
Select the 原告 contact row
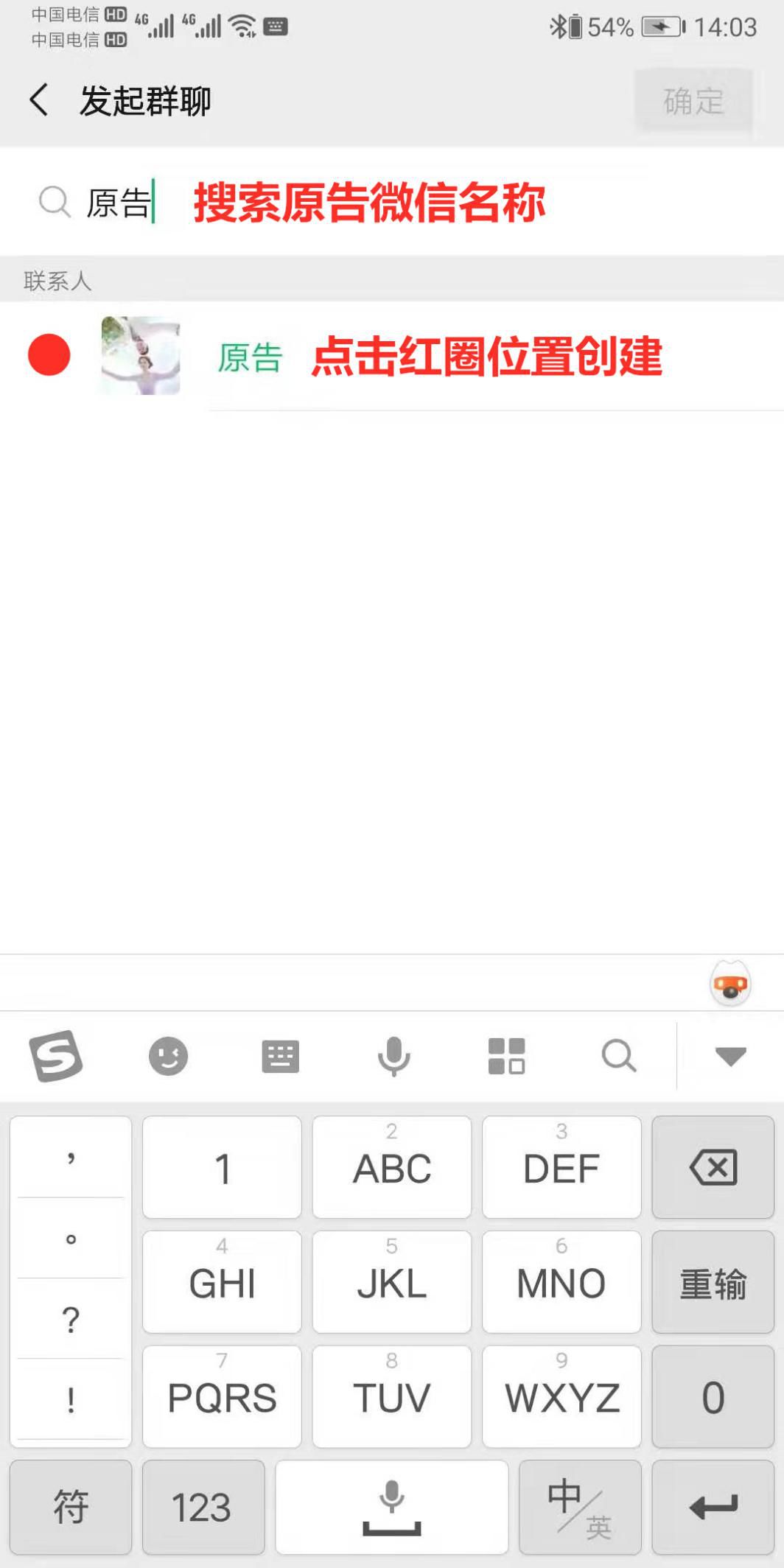click(392, 356)
